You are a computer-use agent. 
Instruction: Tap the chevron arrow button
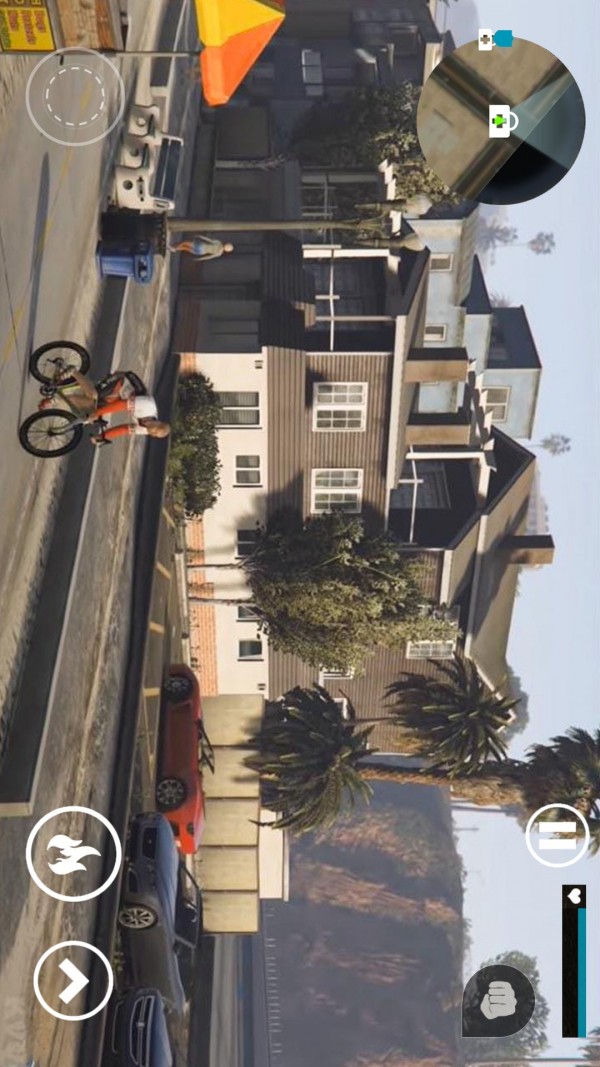(73, 980)
